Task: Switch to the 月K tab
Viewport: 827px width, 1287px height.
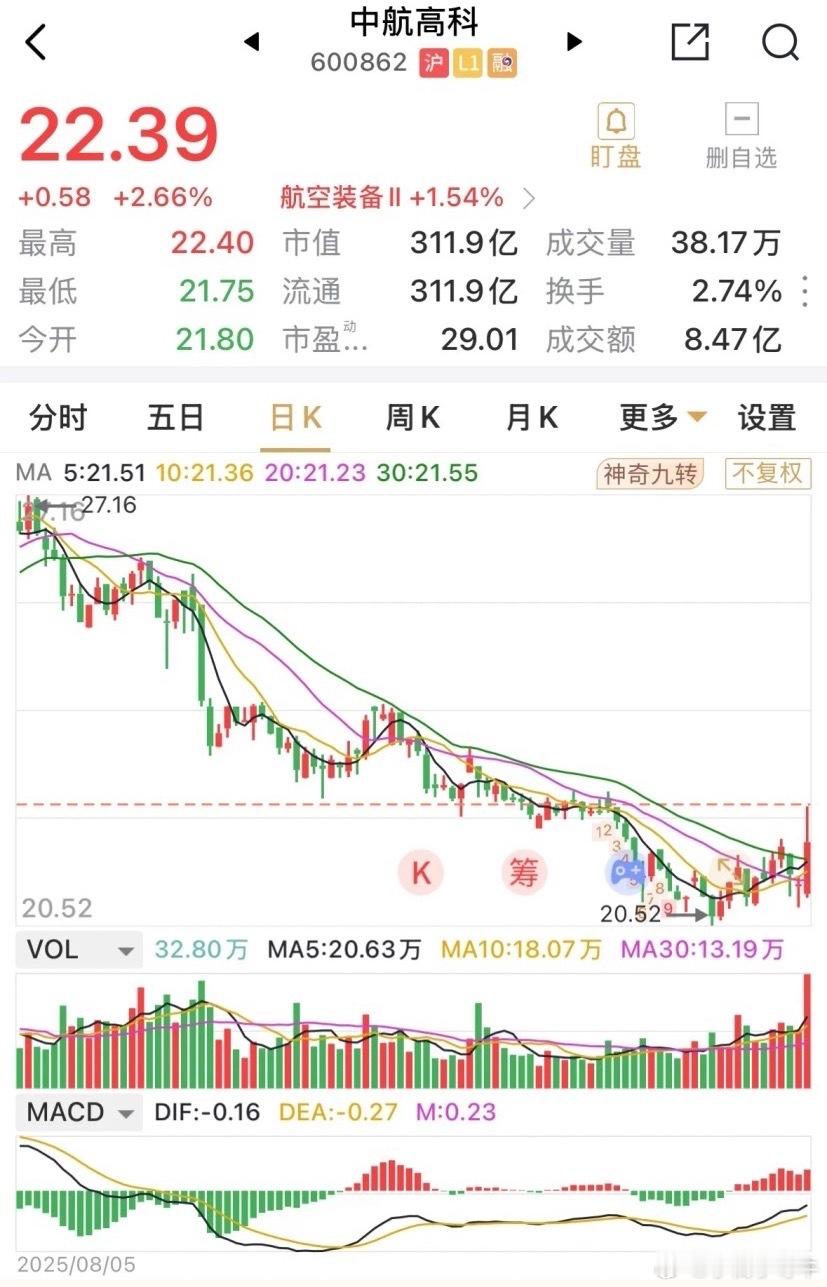Action: (531, 417)
